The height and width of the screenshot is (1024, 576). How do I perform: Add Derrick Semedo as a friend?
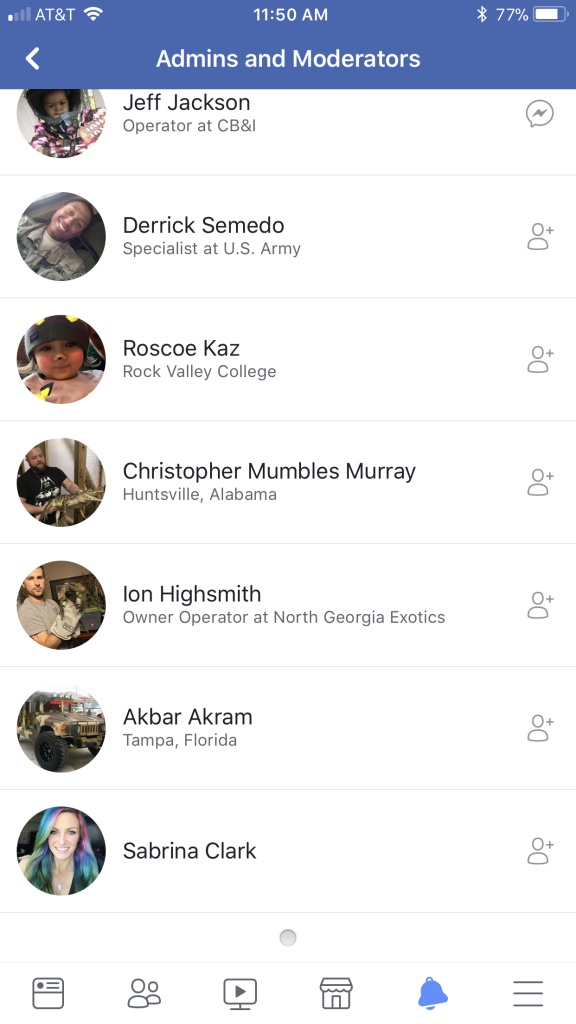coord(540,236)
